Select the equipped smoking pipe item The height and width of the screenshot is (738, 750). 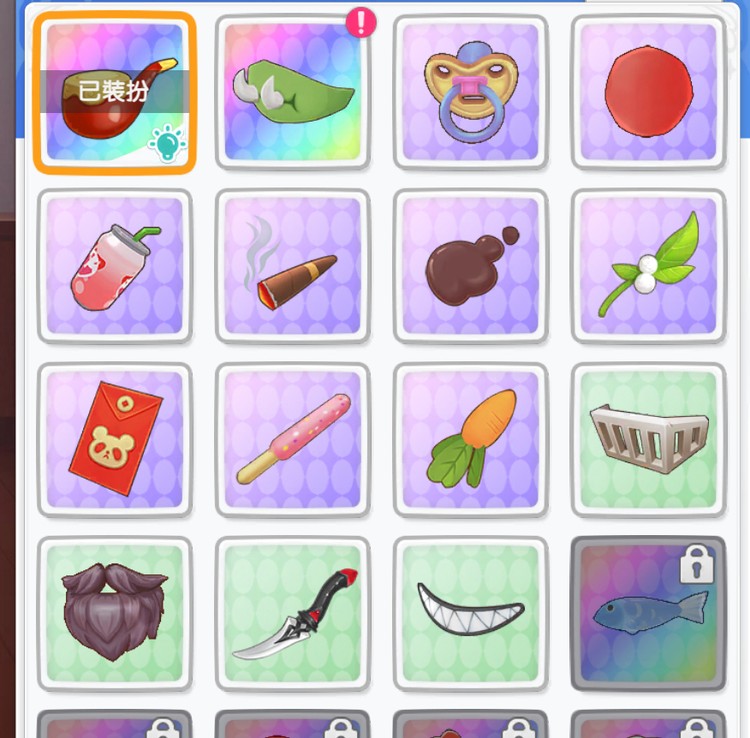tap(114, 93)
